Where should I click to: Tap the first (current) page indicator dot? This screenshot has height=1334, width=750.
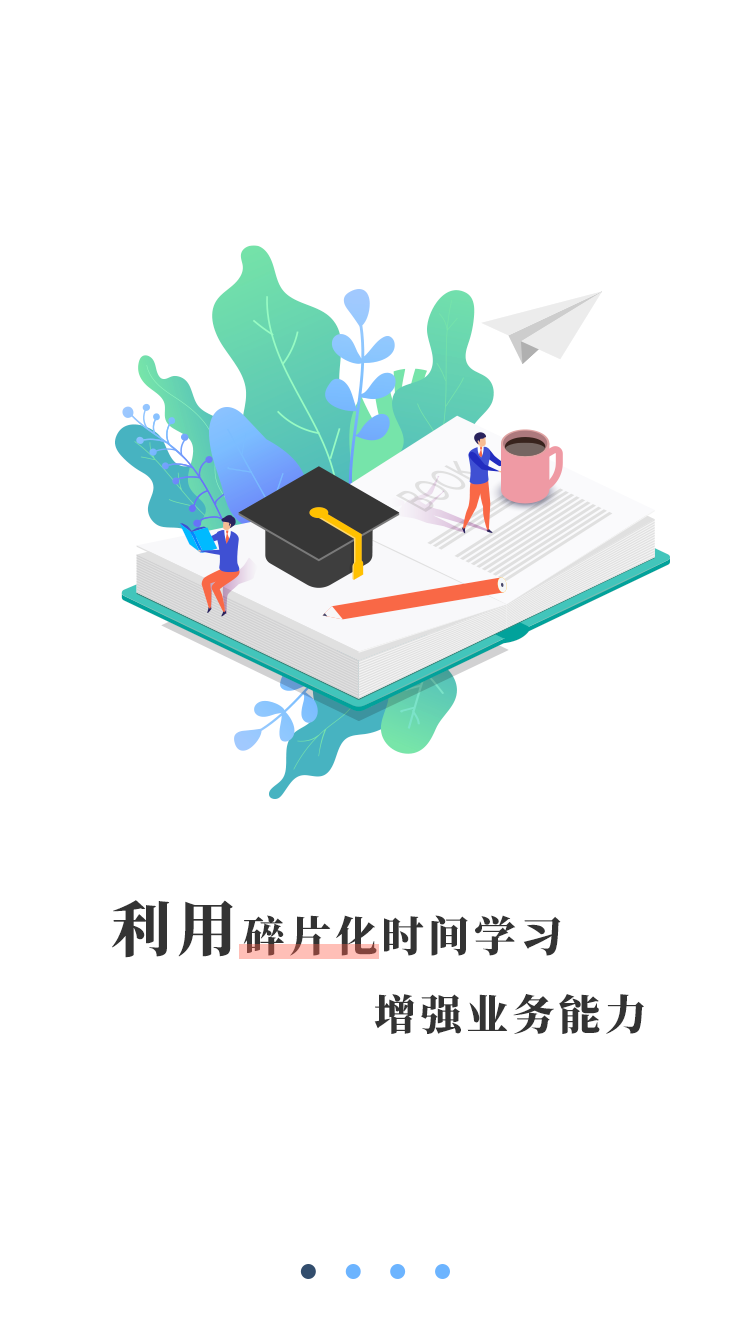tap(308, 1271)
